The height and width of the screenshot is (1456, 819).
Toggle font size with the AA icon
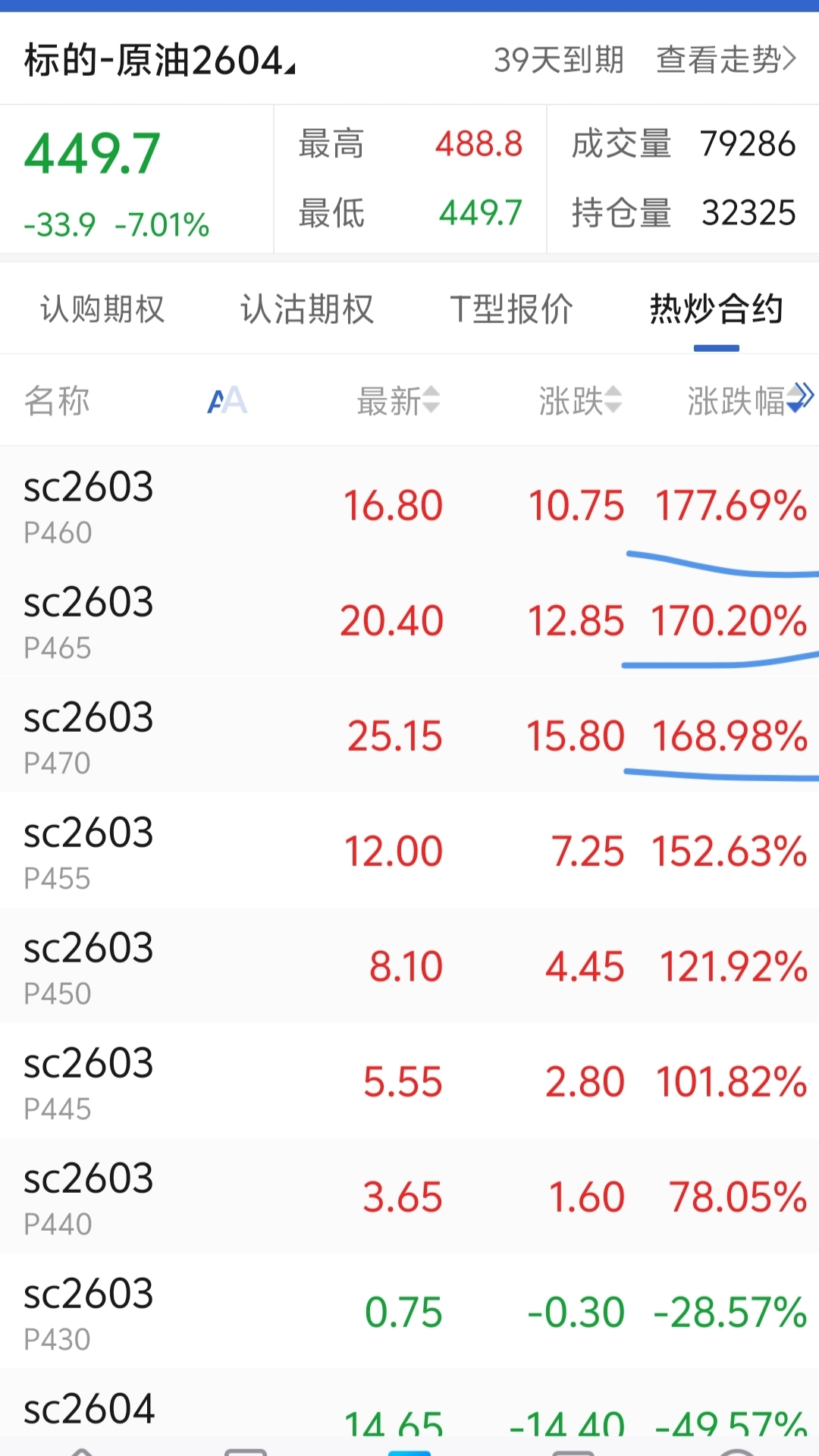(x=227, y=400)
